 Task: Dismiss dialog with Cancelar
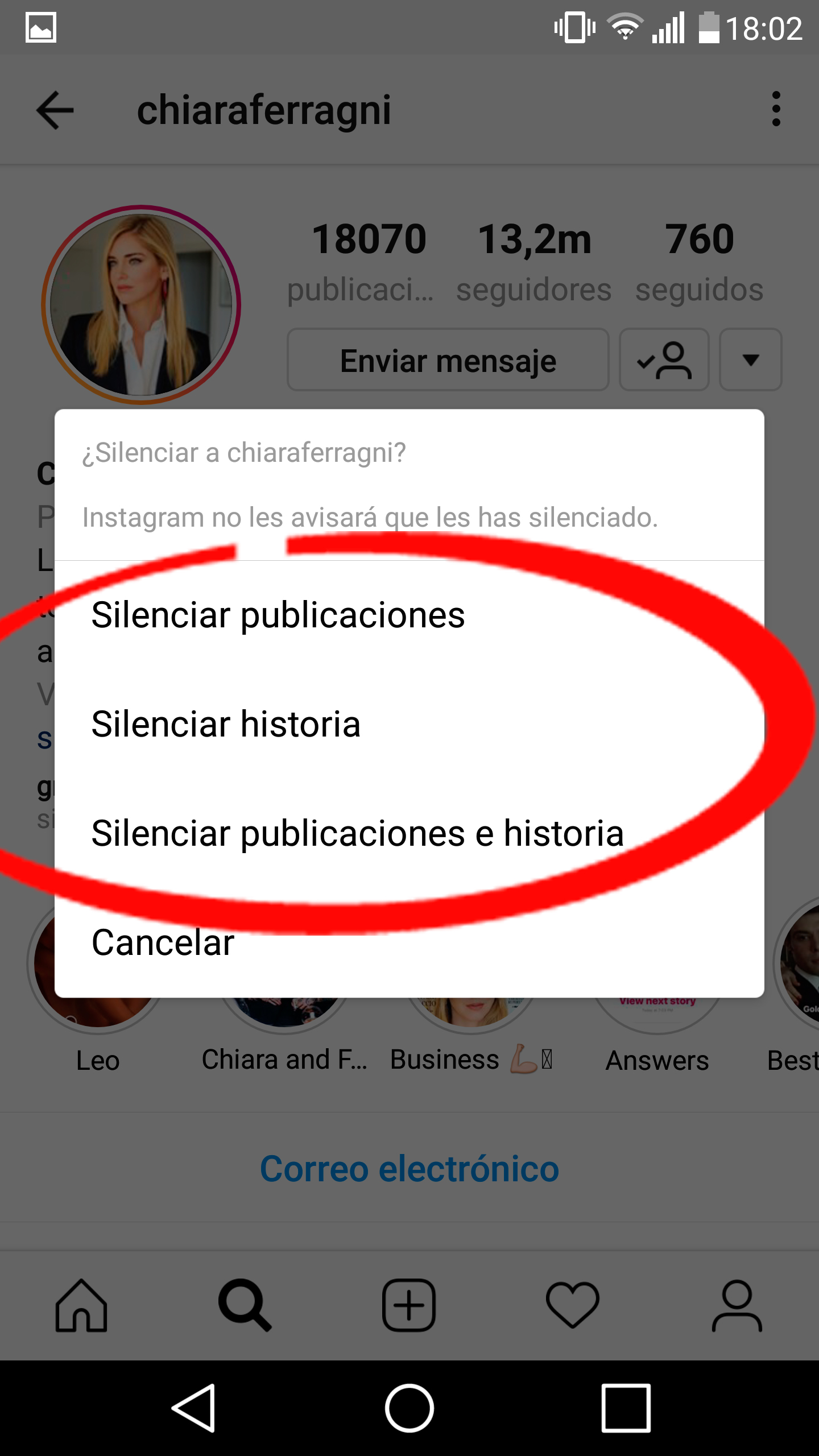point(163,943)
